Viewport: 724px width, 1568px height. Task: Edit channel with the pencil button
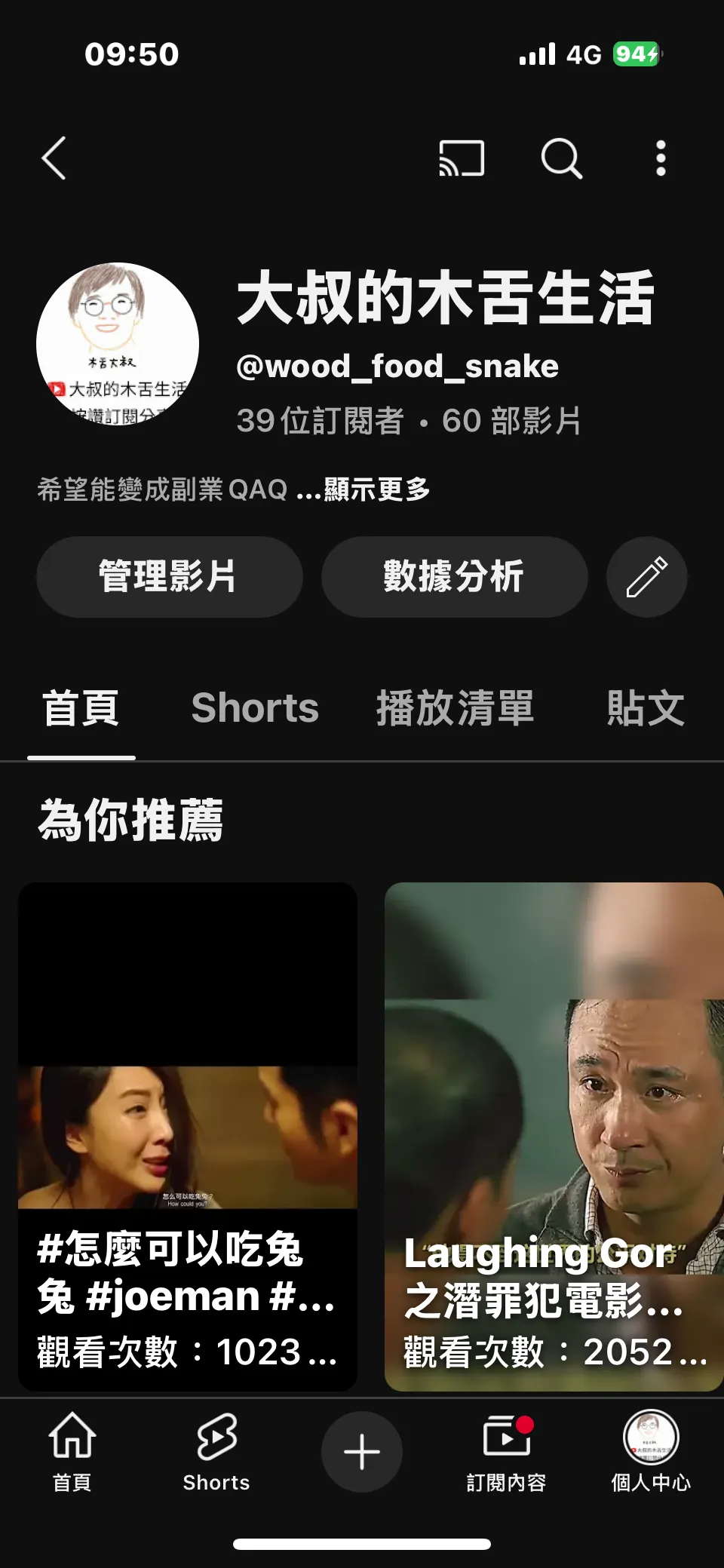coord(646,577)
